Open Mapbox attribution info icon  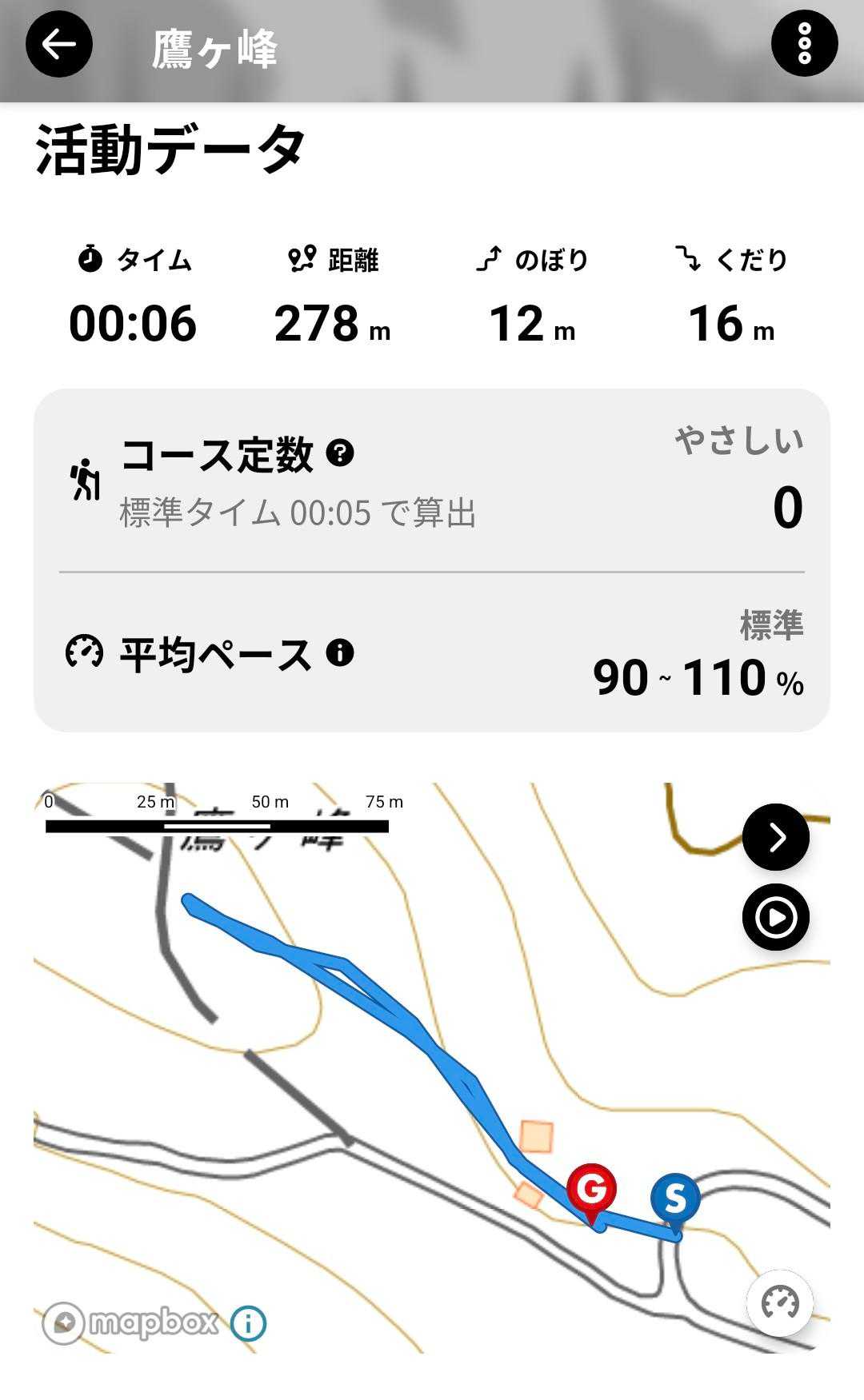point(248,1323)
